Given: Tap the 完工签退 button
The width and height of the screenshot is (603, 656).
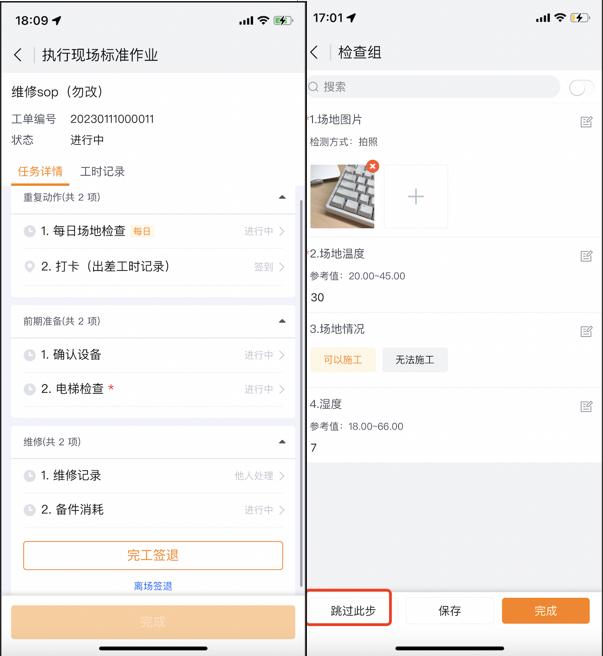Looking at the screenshot, I should coord(153,555).
